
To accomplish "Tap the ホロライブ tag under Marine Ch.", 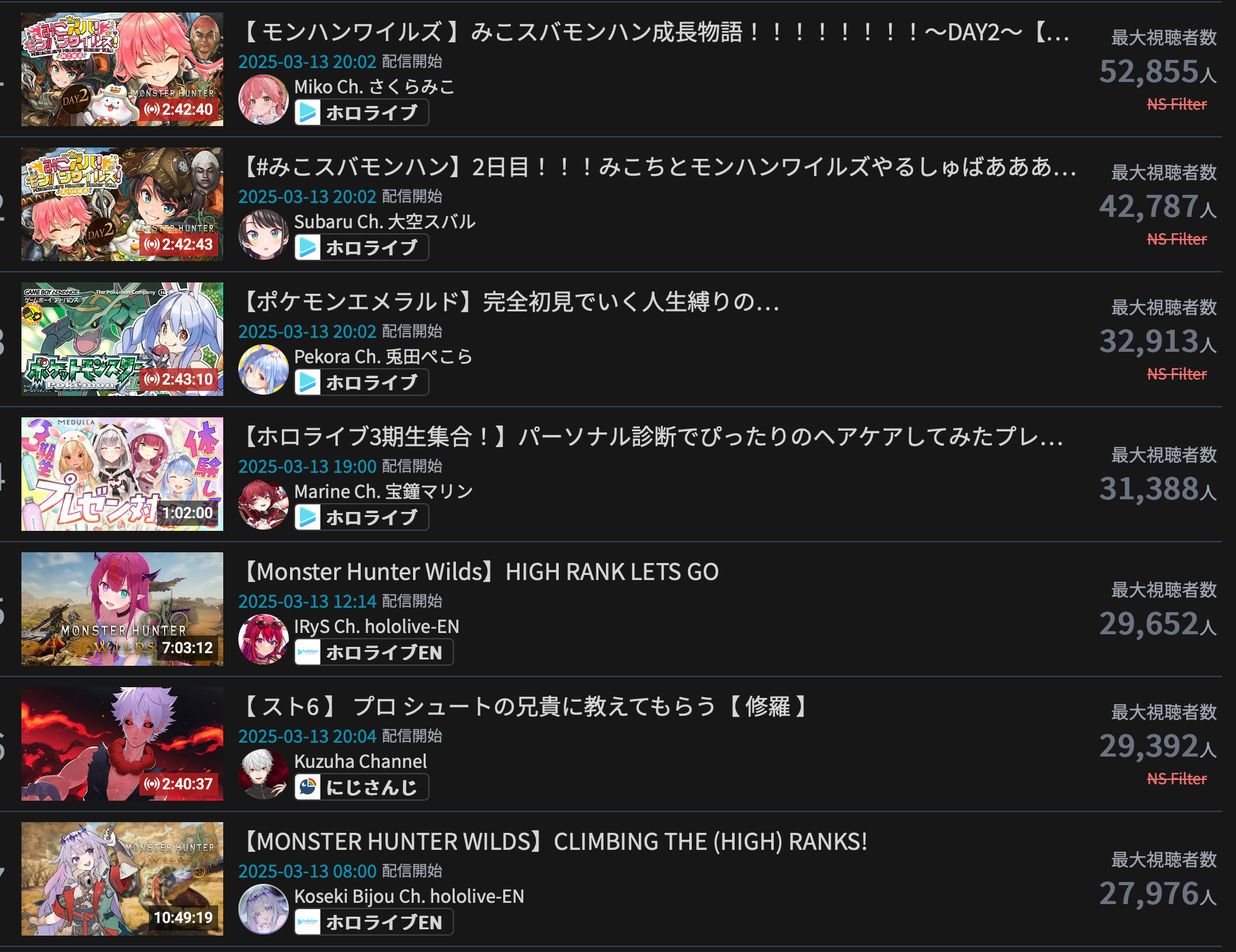I will pos(361,518).
